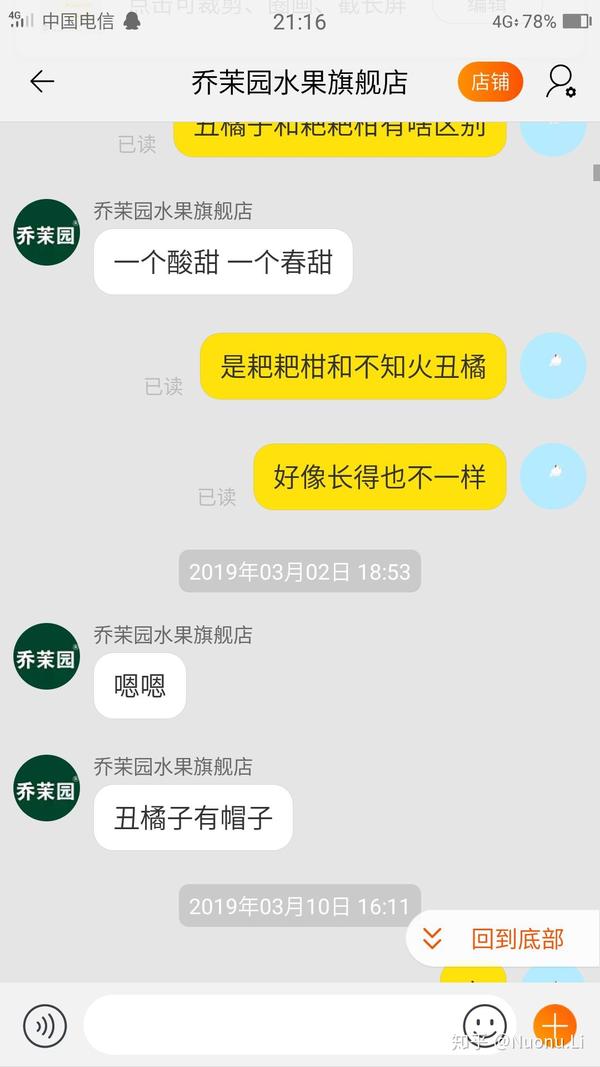Viewport: 600px width, 1067px height.
Task: Open the plus attachment menu
Action: (x=555, y=1025)
